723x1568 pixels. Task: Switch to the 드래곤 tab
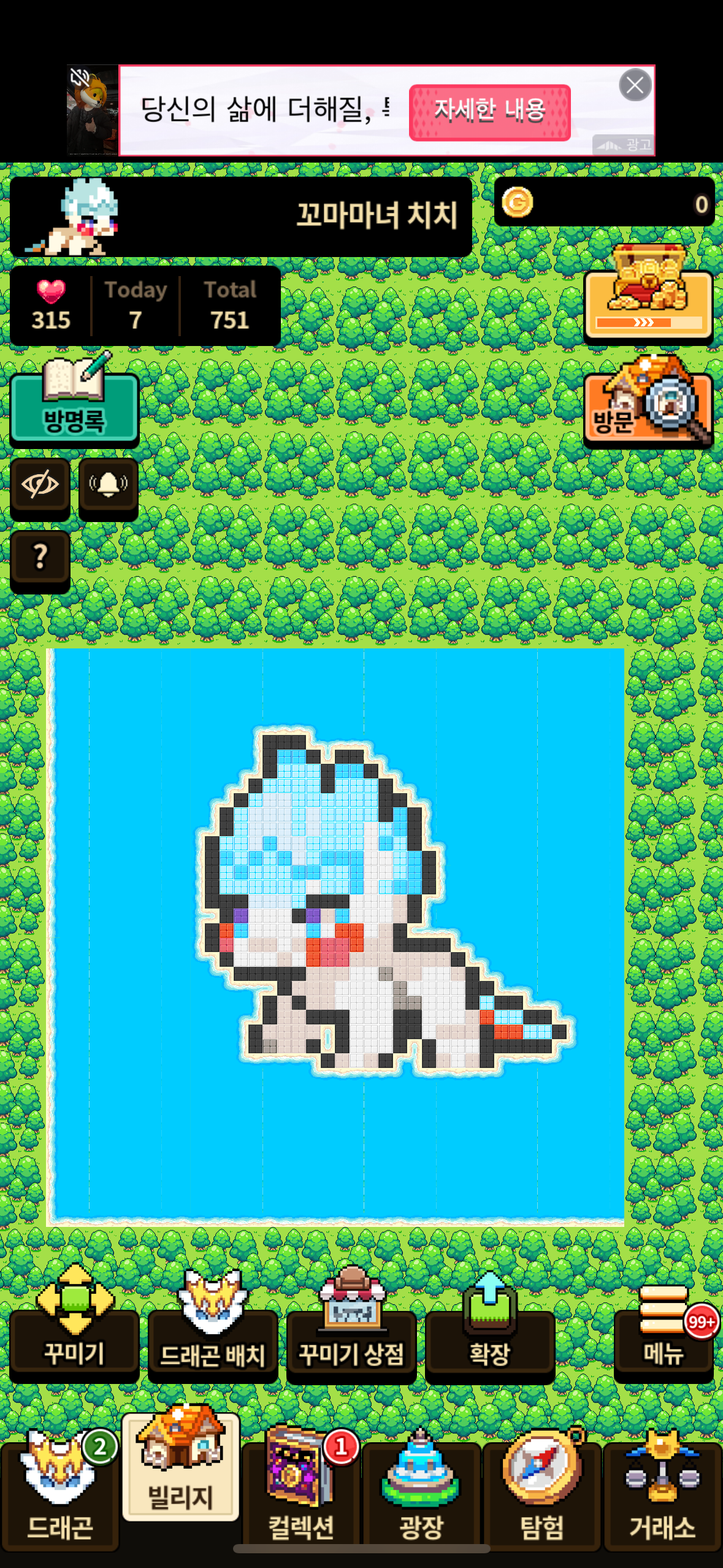[59, 1491]
